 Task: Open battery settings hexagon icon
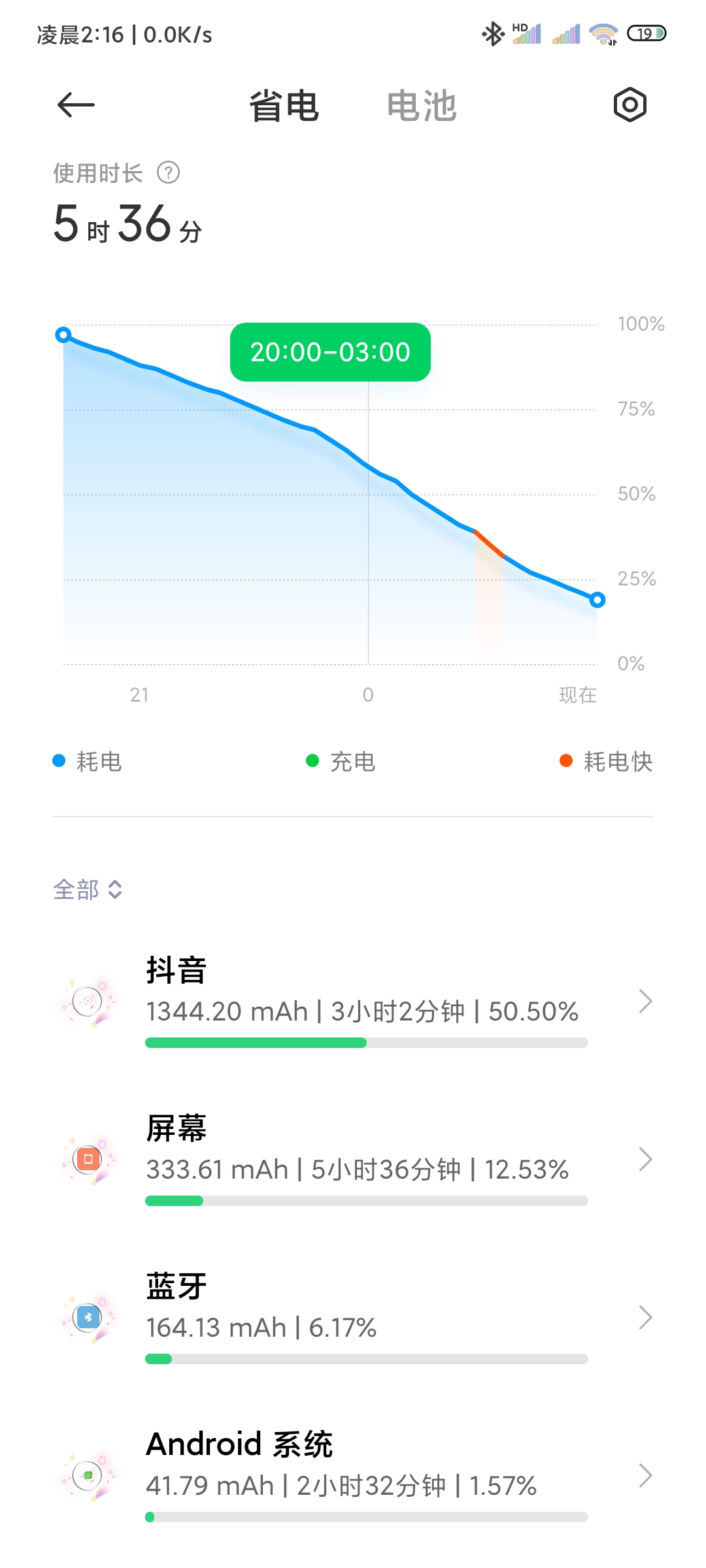pos(630,105)
